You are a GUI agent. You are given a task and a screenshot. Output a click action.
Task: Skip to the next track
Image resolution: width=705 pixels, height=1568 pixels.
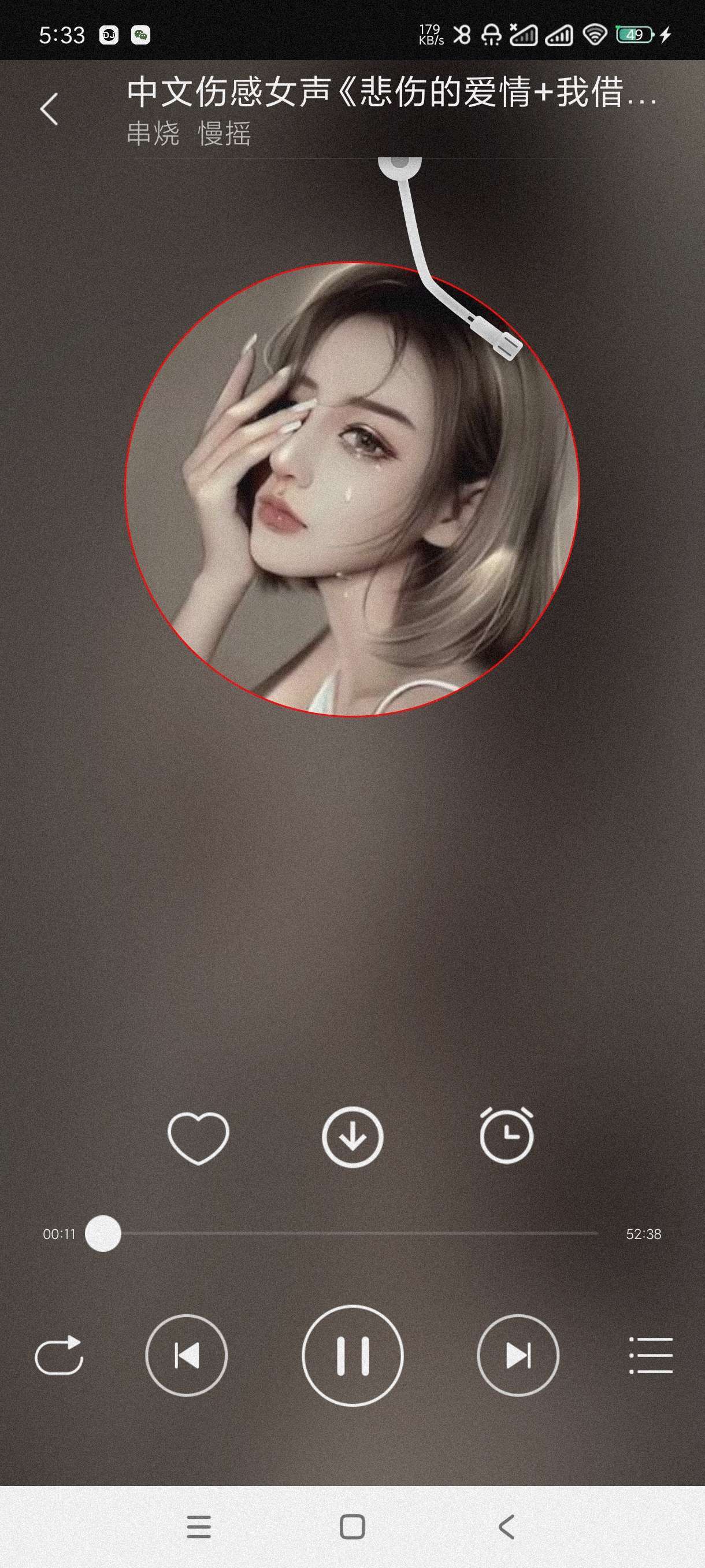(x=518, y=1355)
